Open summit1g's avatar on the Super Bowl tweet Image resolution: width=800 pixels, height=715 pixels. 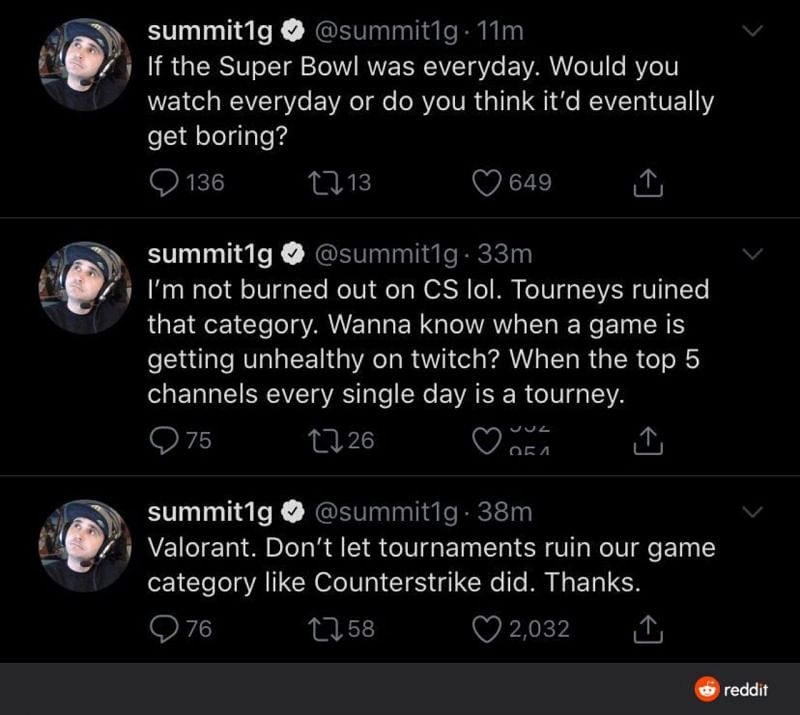85,64
